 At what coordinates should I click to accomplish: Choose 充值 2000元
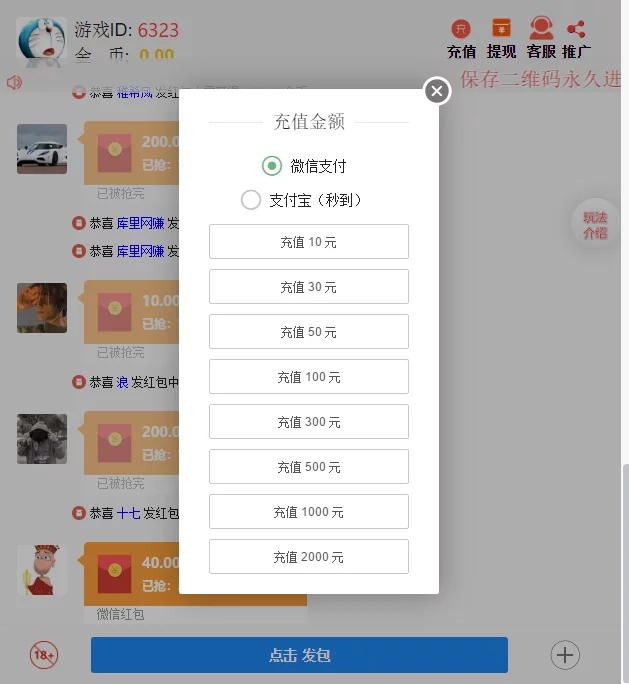308,557
